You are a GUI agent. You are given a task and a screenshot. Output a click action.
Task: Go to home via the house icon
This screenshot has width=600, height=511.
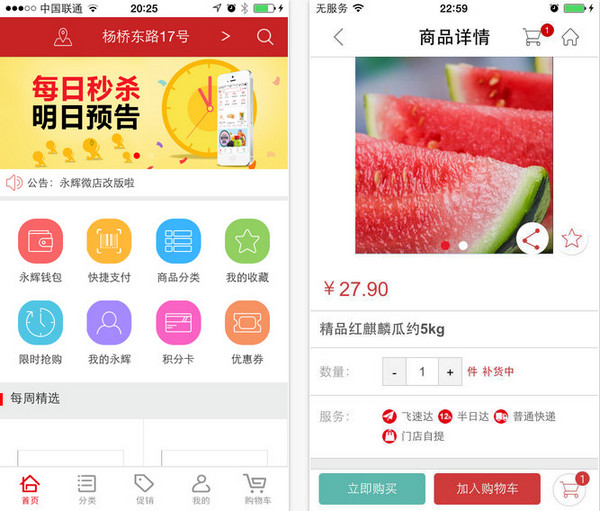pyautogui.click(x=570, y=38)
